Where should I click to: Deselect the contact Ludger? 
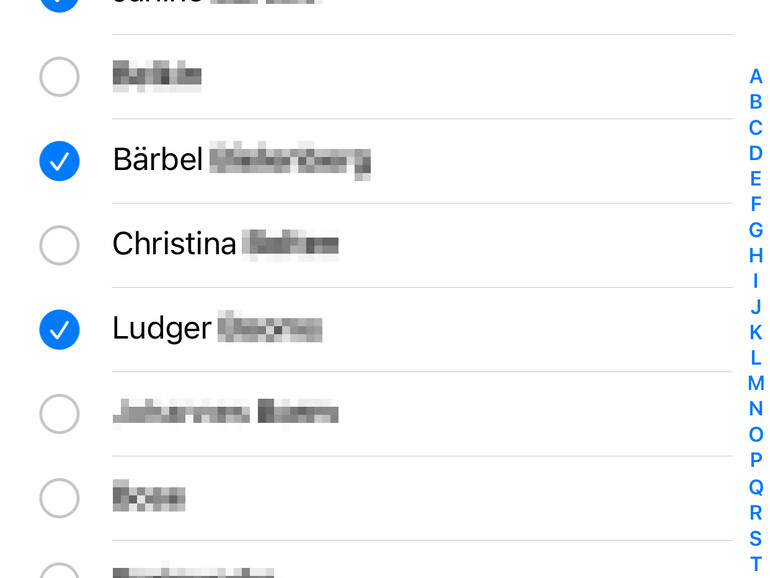[x=59, y=329]
